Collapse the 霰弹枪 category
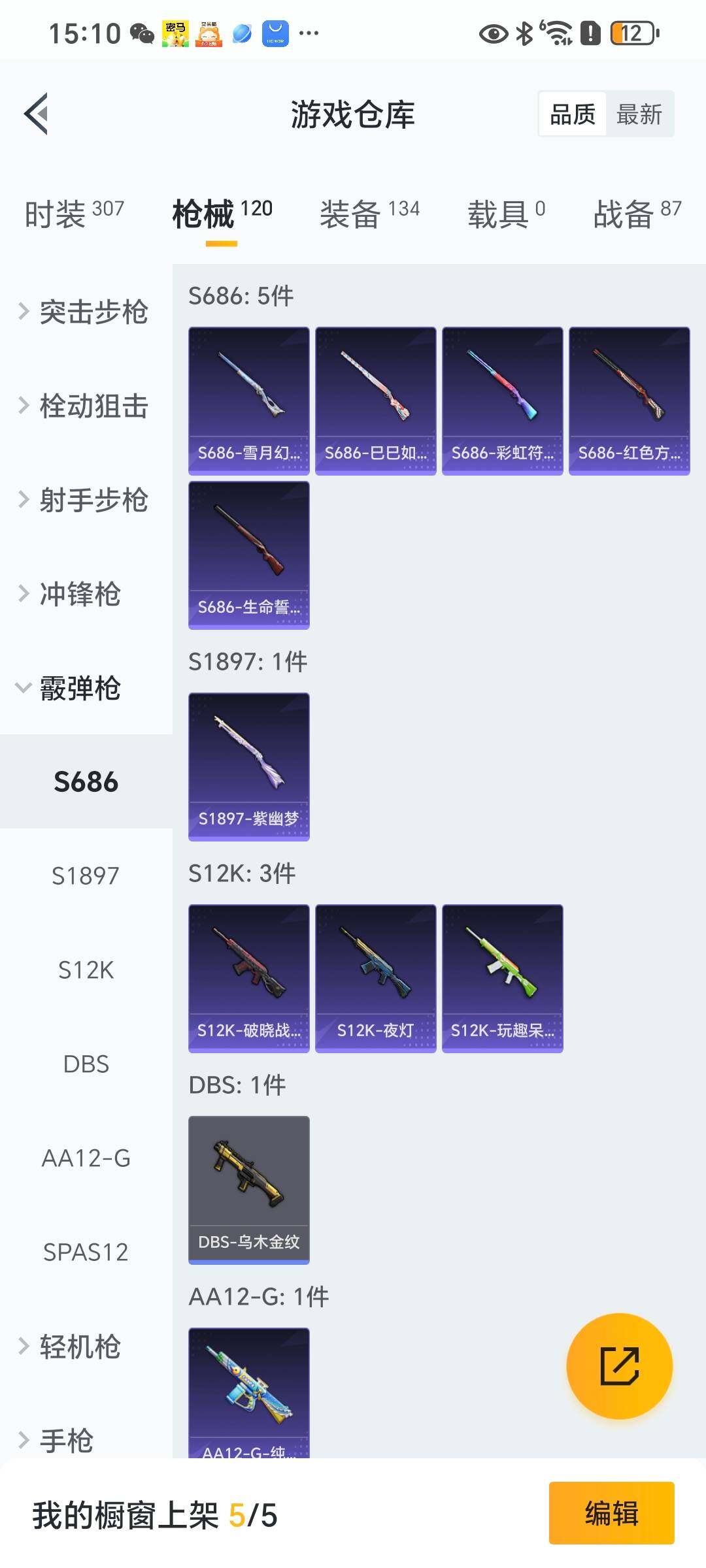Viewport: 706px width, 1568px height. (72, 688)
